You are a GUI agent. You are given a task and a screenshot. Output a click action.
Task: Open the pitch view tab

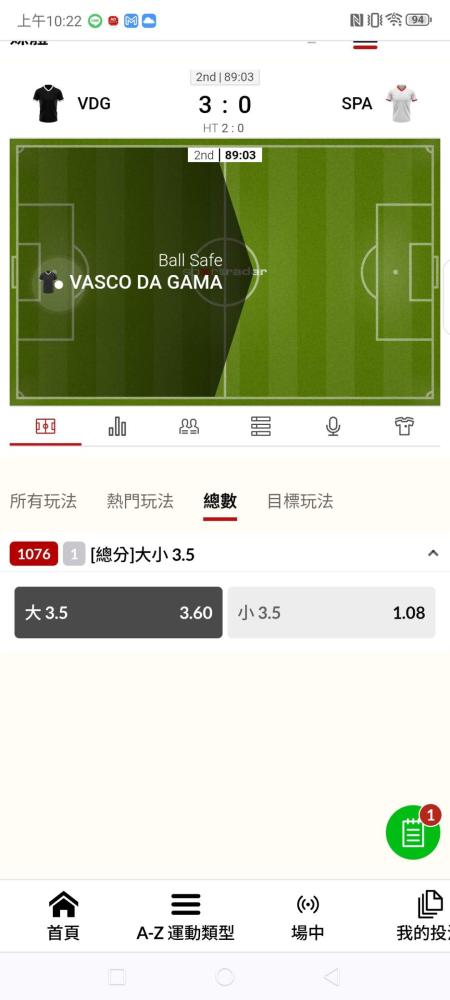tap(45, 426)
